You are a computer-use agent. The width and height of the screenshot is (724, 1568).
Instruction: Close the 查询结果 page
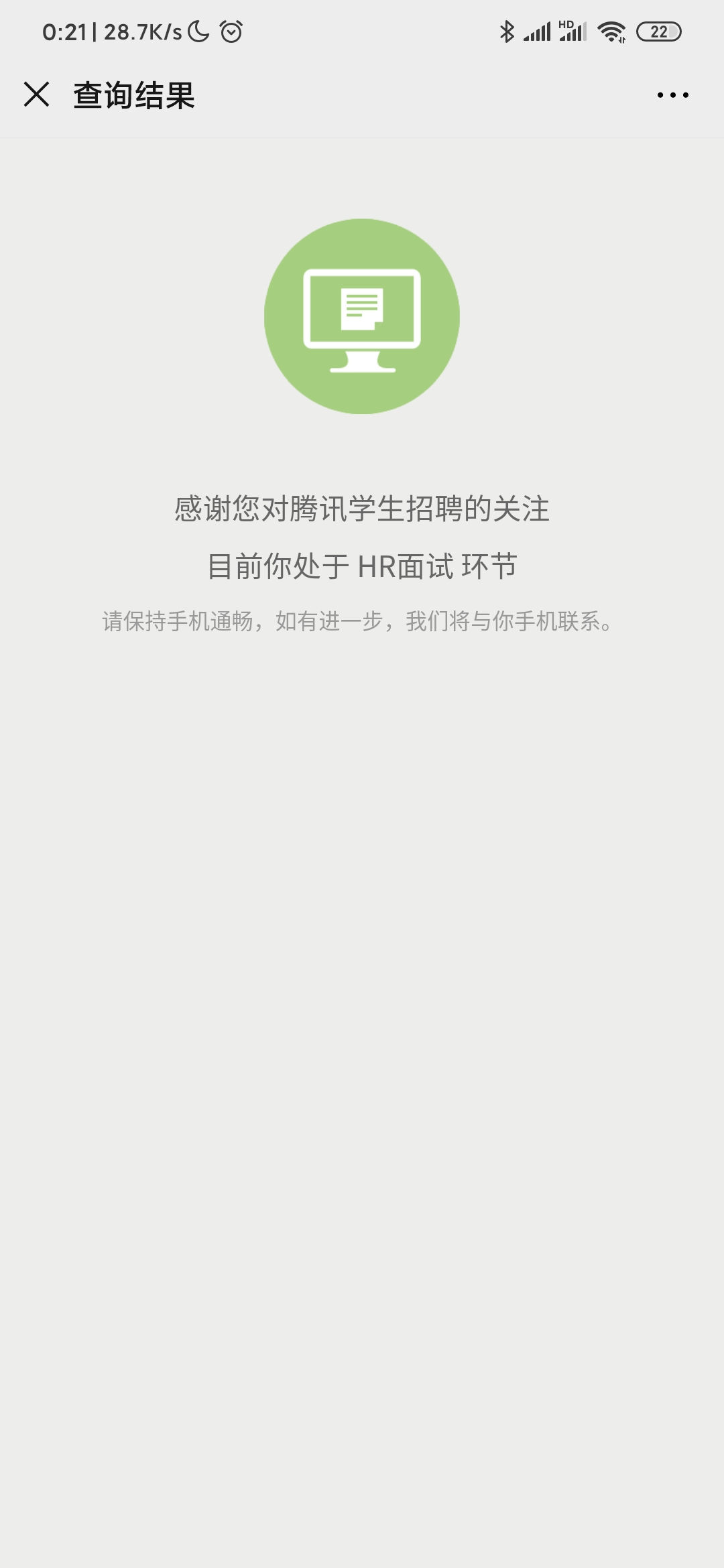tap(37, 94)
